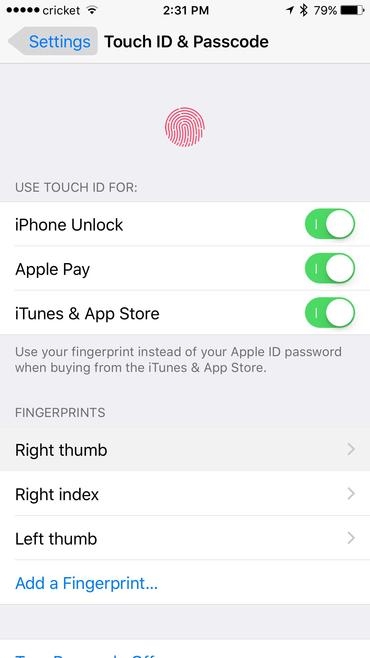Image resolution: width=370 pixels, height=658 pixels.
Task: Open the Right thumb fingerprint
Action: pos(185,449)
